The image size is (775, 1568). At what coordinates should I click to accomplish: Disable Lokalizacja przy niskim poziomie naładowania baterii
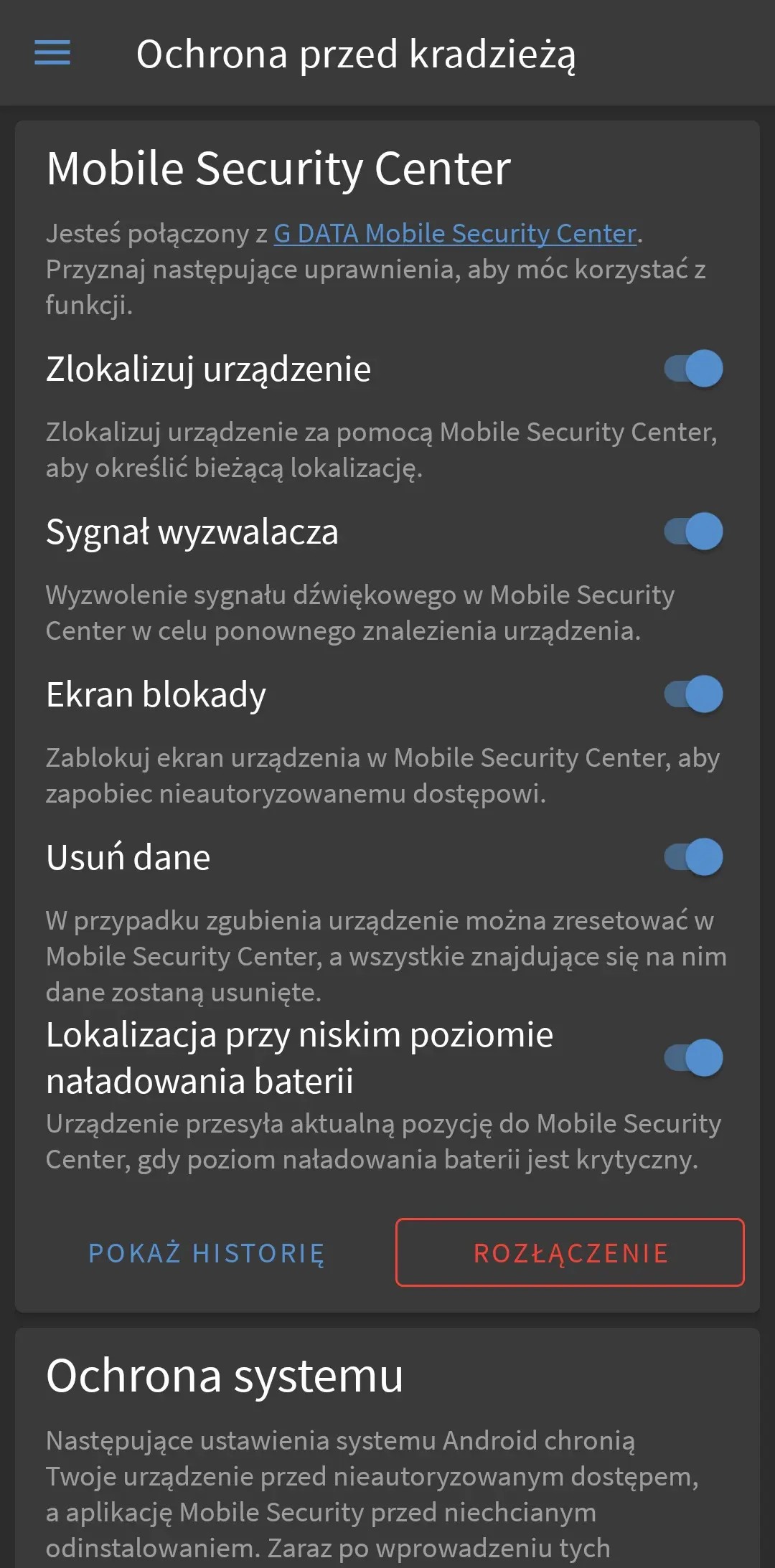(x=693, y=1057)
